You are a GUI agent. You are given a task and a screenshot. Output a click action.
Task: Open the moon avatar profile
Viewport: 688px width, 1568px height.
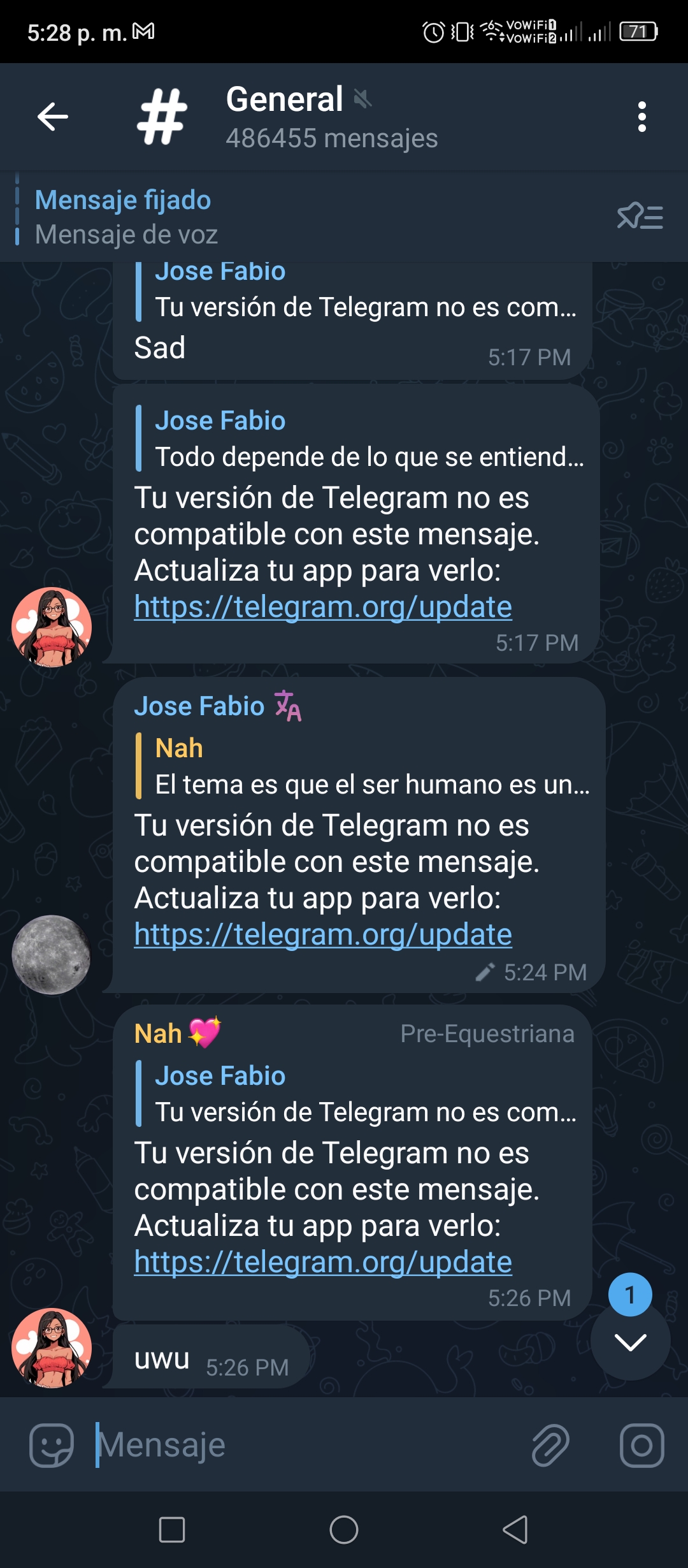(52, 955)
